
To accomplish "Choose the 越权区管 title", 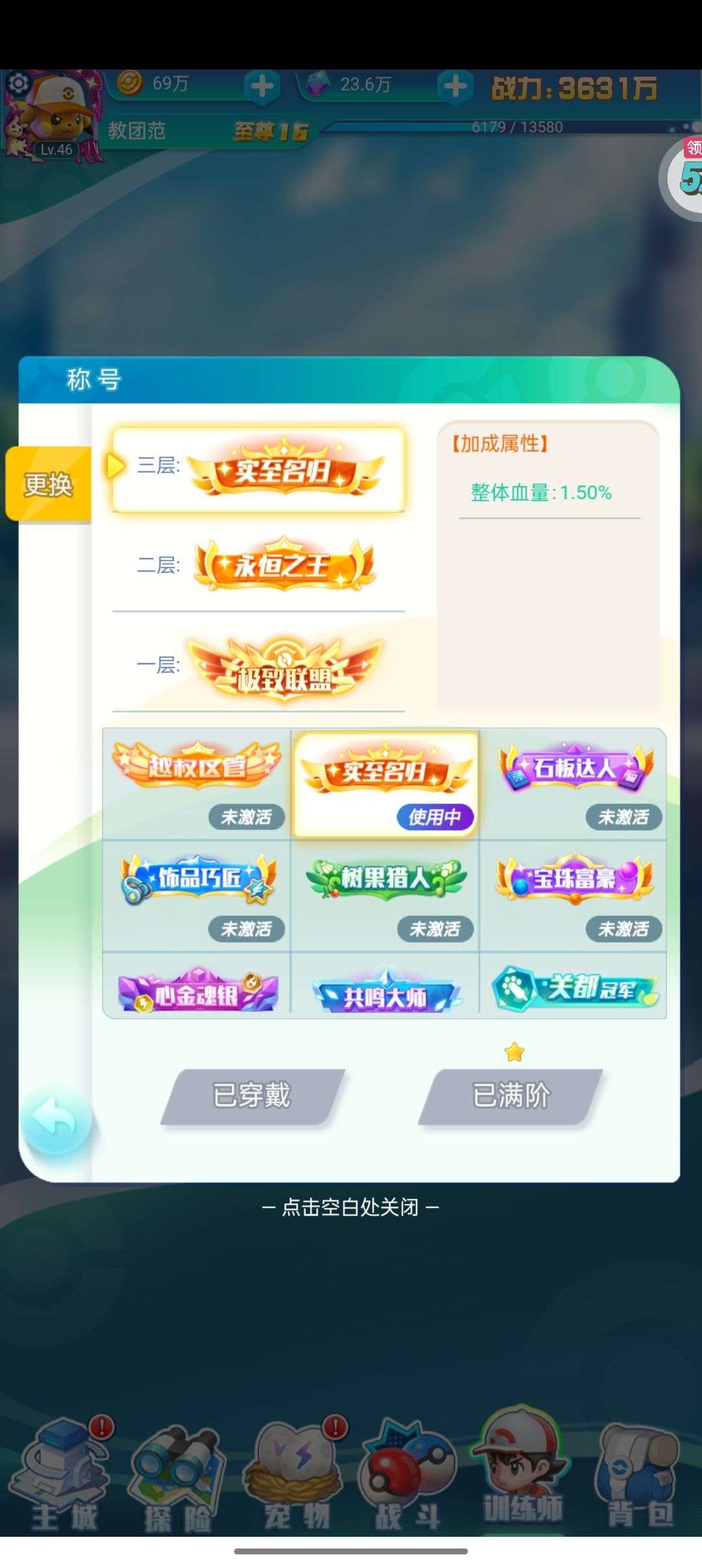I will (196, 783).
